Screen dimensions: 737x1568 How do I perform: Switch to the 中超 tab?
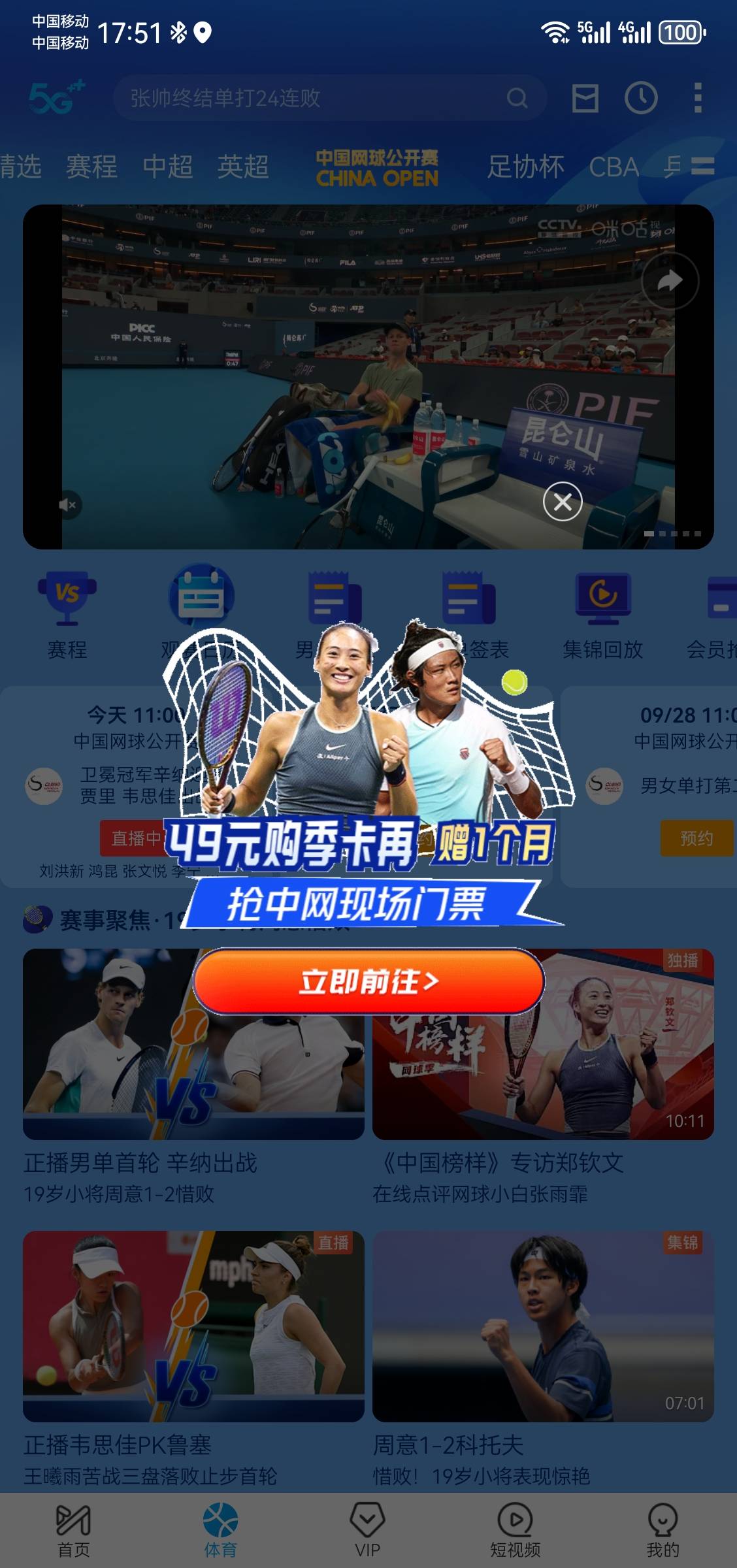[168, 167]
